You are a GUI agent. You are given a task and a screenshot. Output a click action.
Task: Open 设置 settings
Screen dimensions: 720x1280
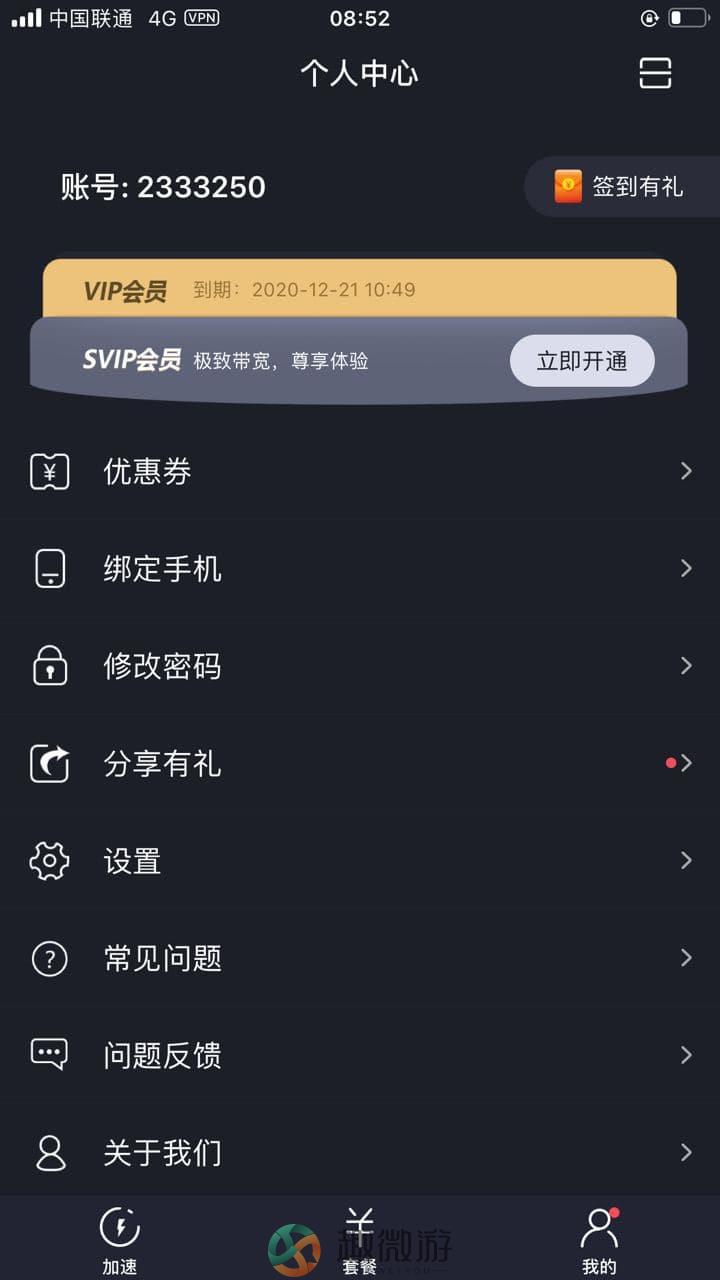tap(360, 861)
